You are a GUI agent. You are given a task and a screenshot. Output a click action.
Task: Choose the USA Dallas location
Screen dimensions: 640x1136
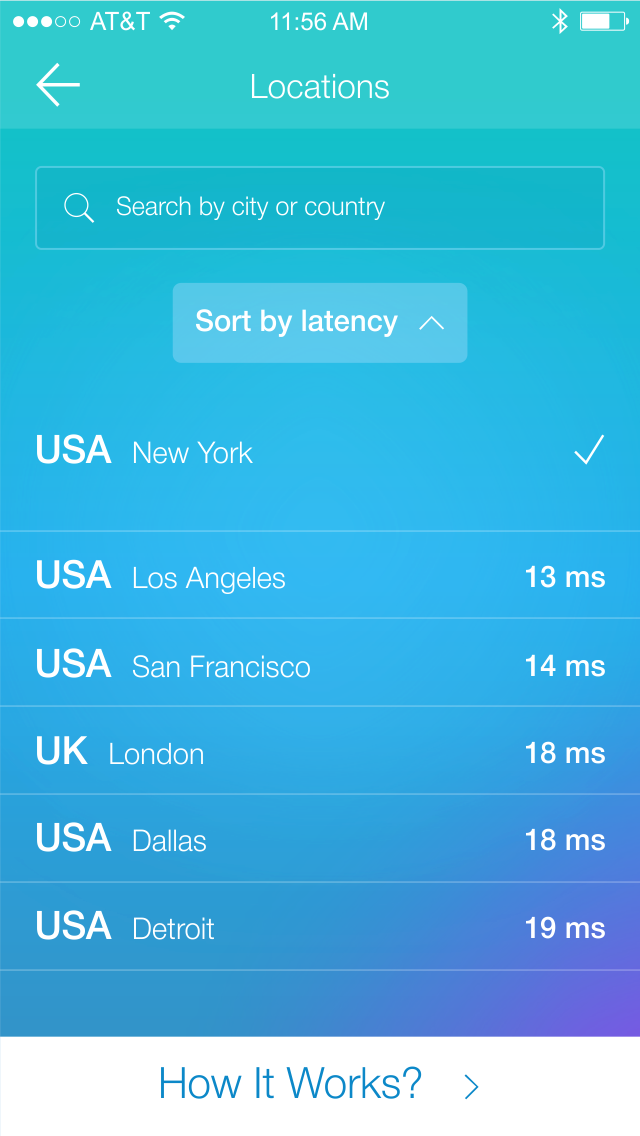pyautogui.click(x=320, y=840)
